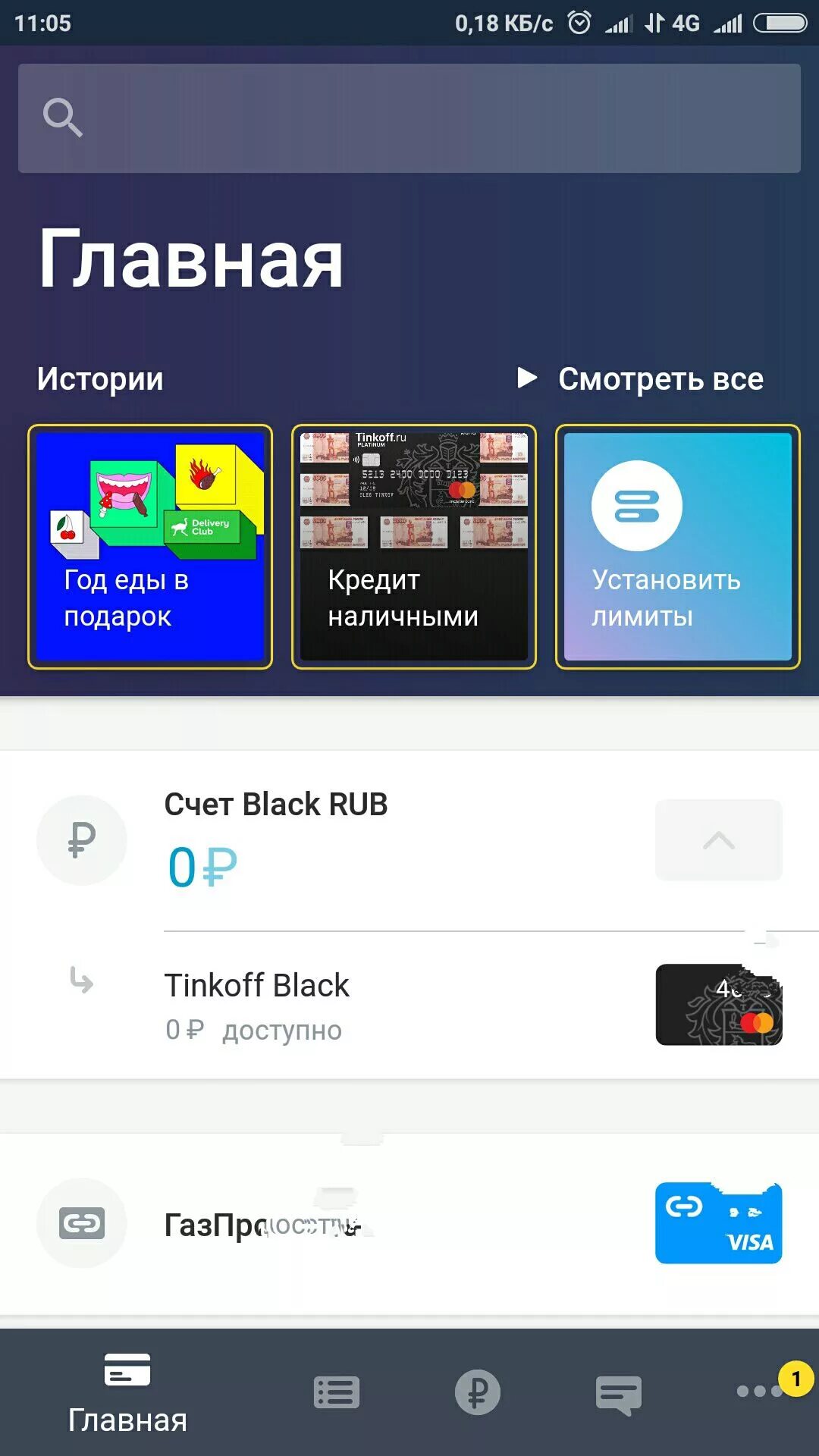Switch to the ruble payments tab
The height and width of the screenshot is (1456, 819).
pos(478,1392)
